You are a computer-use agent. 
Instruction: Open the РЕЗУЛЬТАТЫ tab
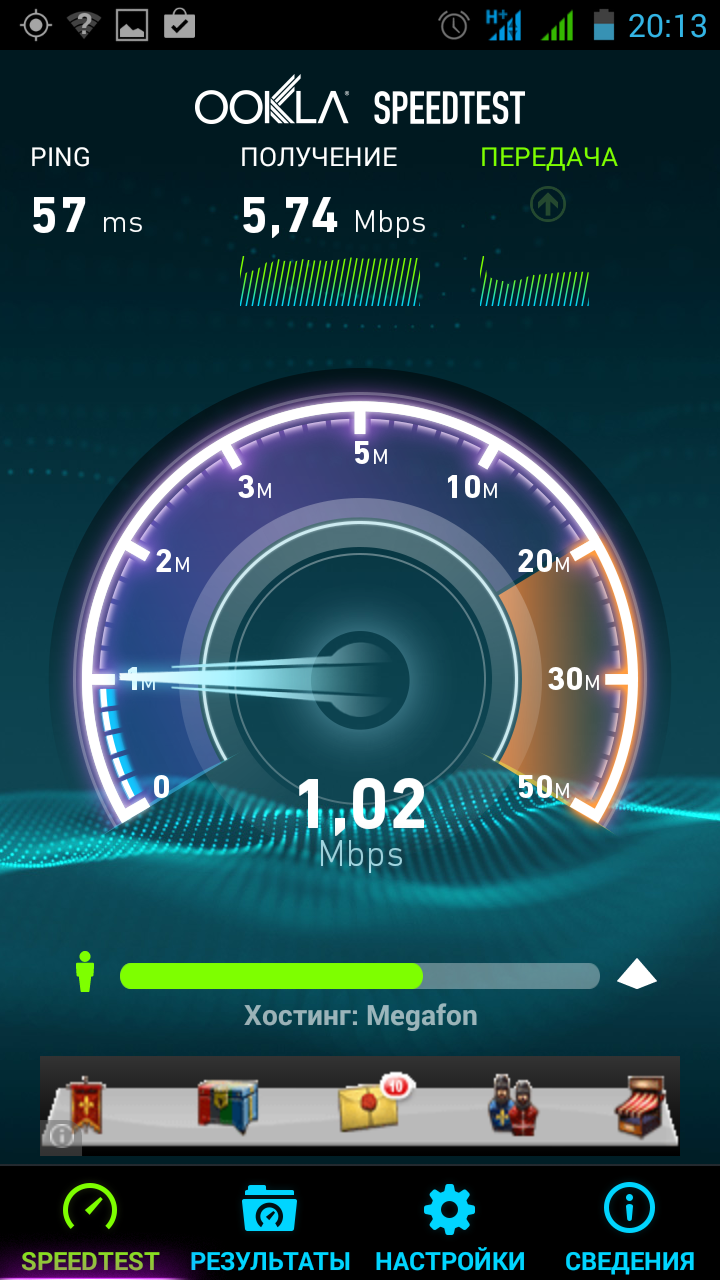click(270, 1225)
